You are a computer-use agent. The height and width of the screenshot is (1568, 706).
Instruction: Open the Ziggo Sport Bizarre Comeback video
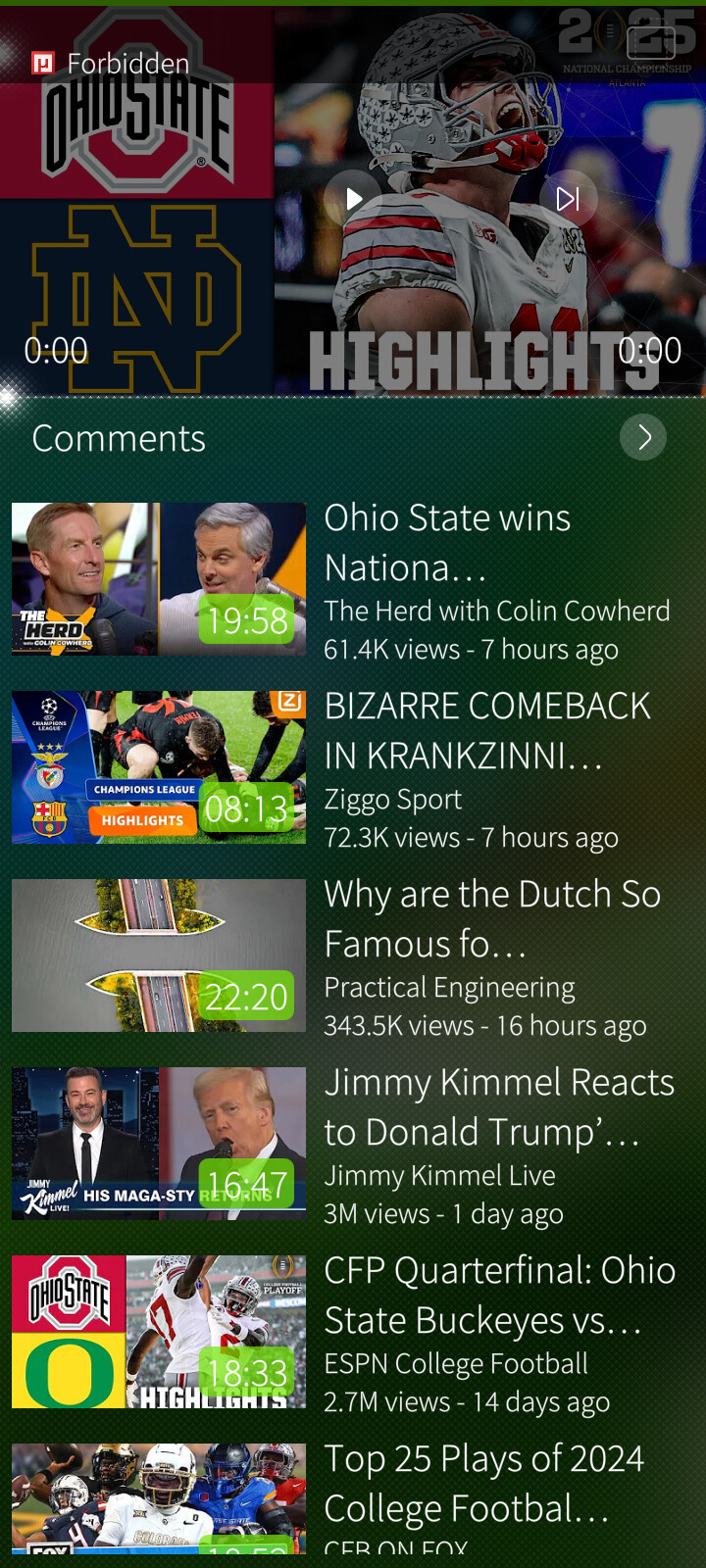(x=353, y=768)
